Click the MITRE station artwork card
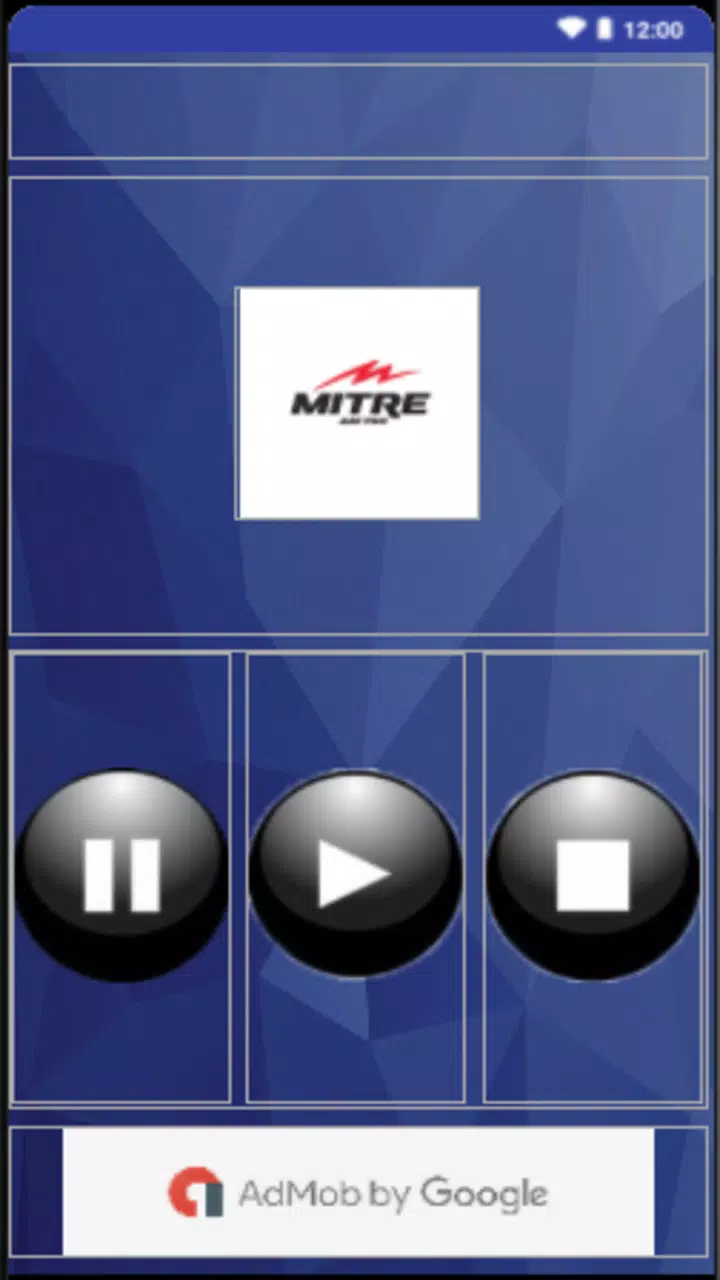This screenshot has width=720, height=1280. point(357,402)
